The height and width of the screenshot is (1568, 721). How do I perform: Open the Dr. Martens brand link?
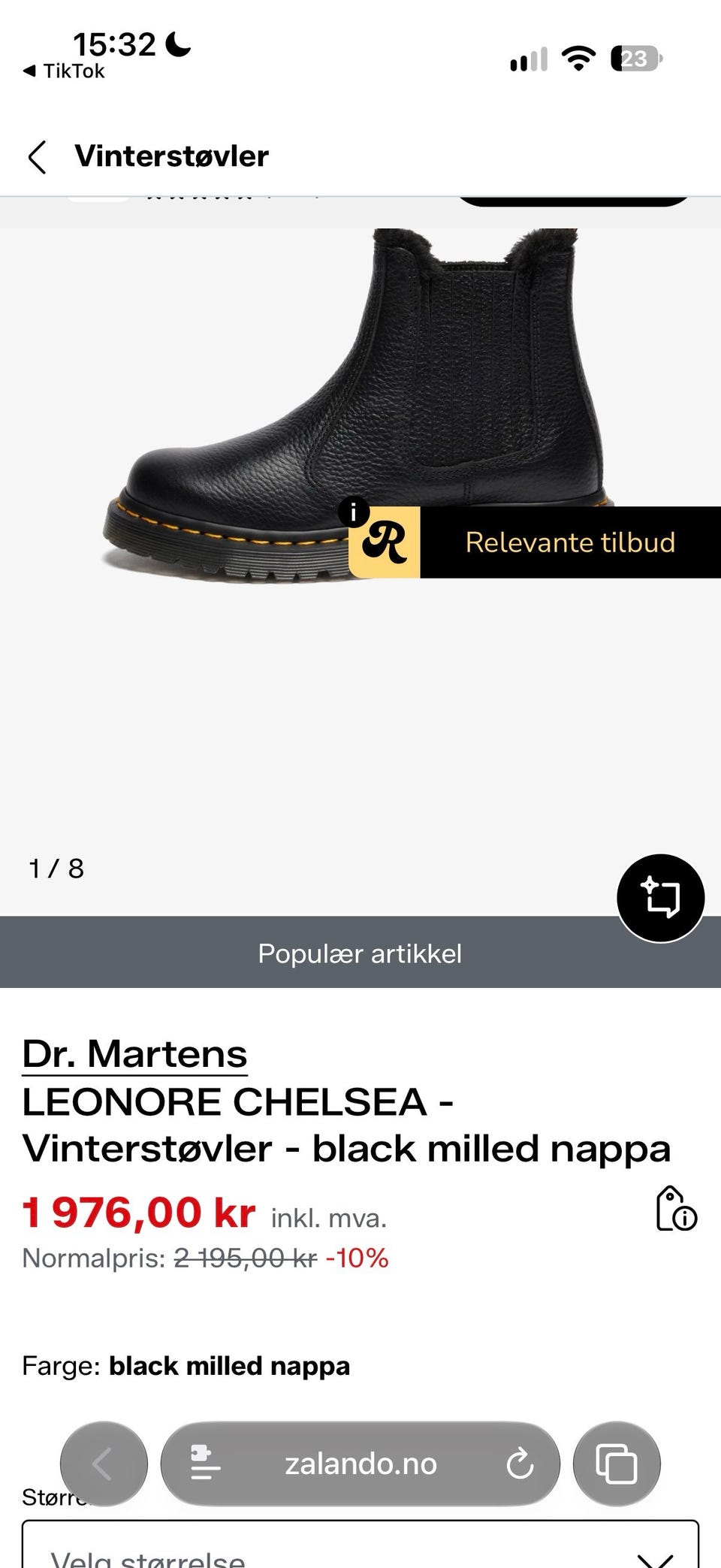(134, 1053)
